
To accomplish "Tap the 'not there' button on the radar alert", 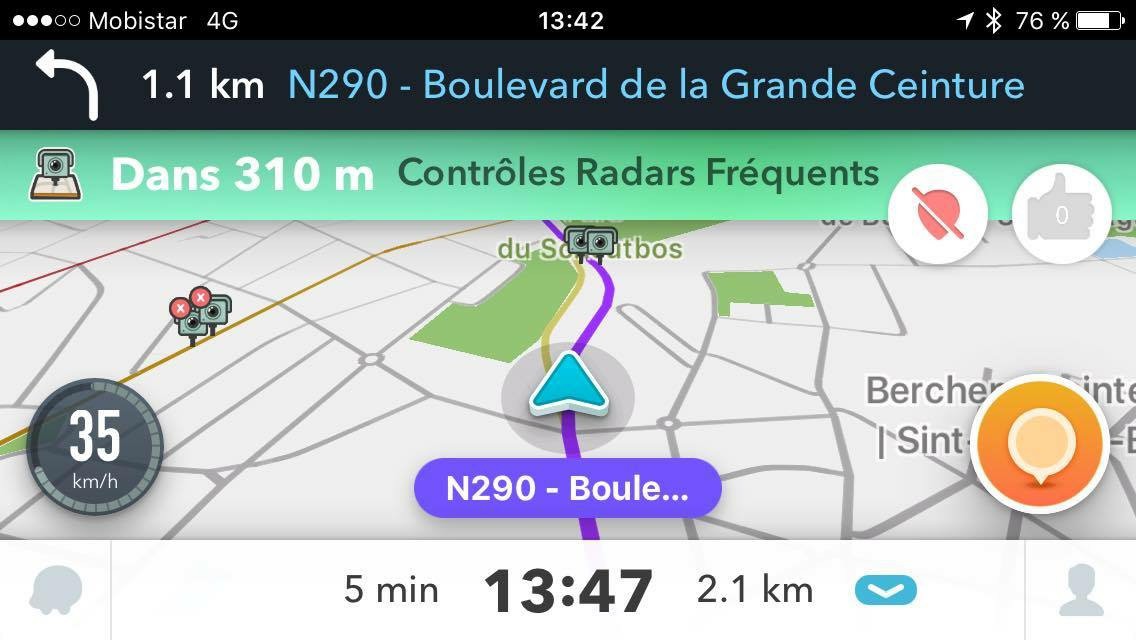I will pos(937,214).
